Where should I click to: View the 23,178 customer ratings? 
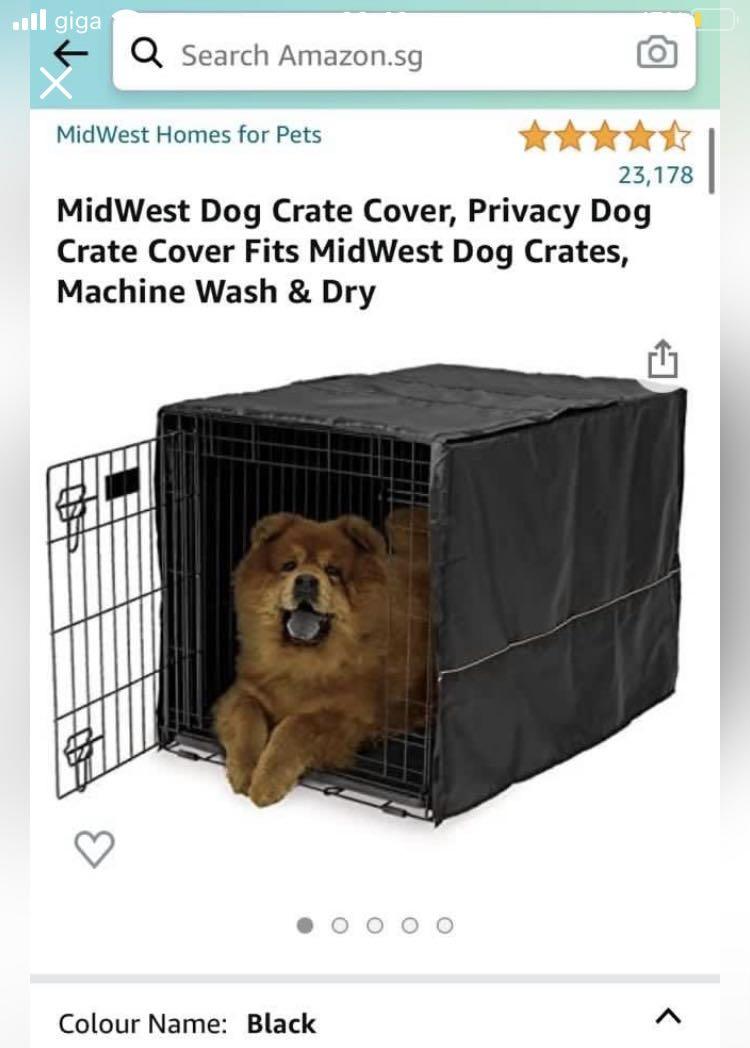coord(655,175)
